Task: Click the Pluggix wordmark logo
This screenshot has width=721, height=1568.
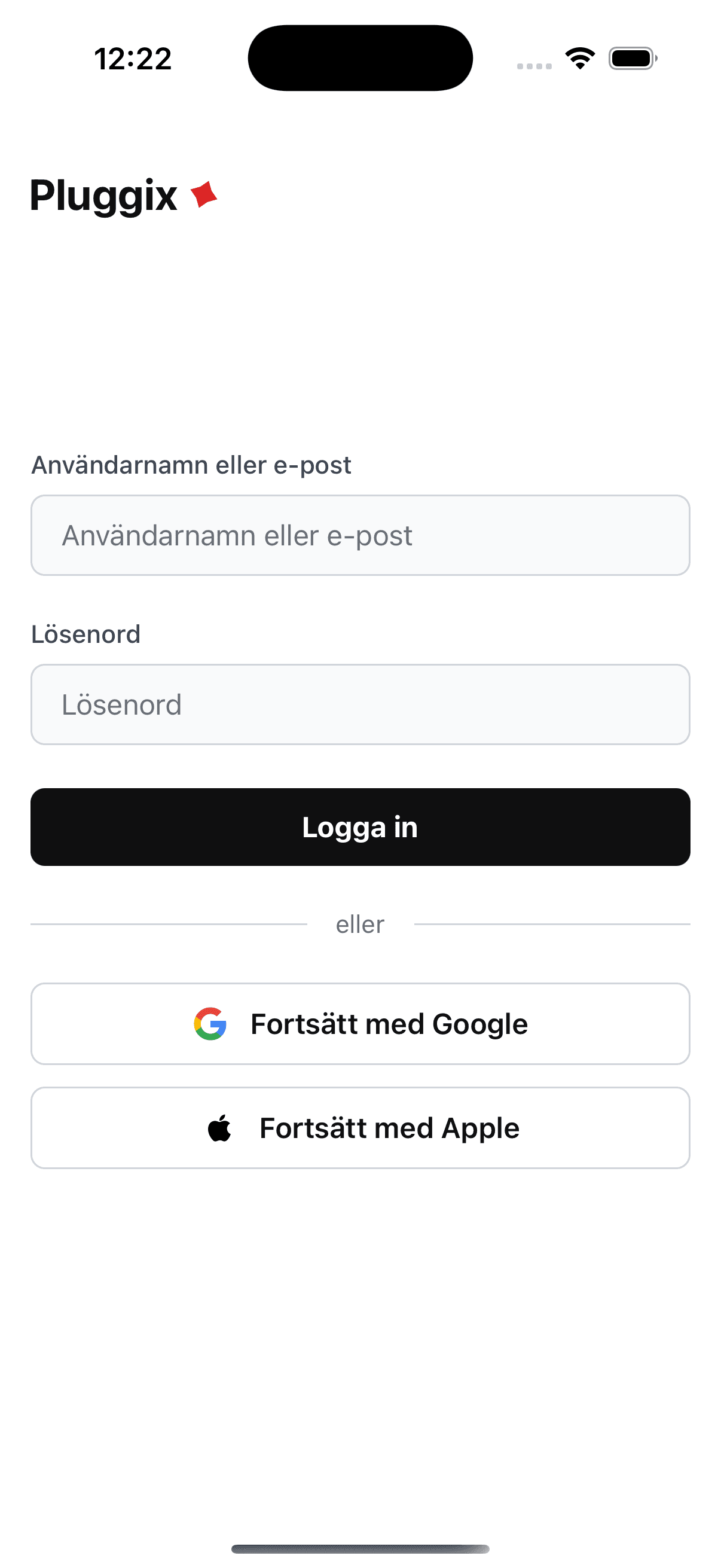Action: coord(102,195)
